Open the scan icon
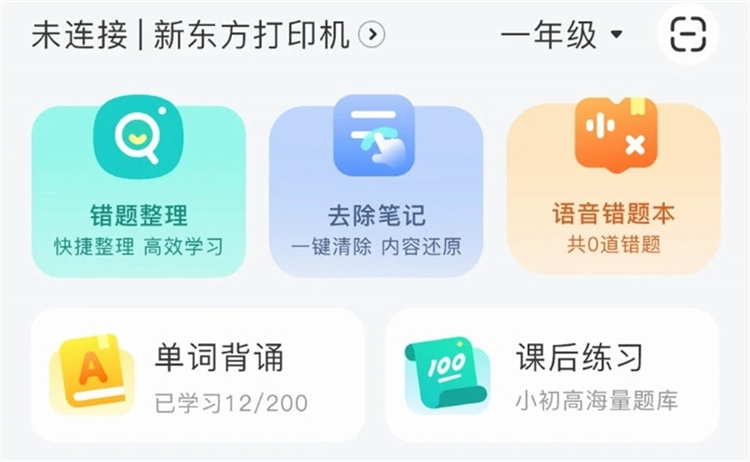Viewport: 750px width, 462px height. [x=687, y=35]
